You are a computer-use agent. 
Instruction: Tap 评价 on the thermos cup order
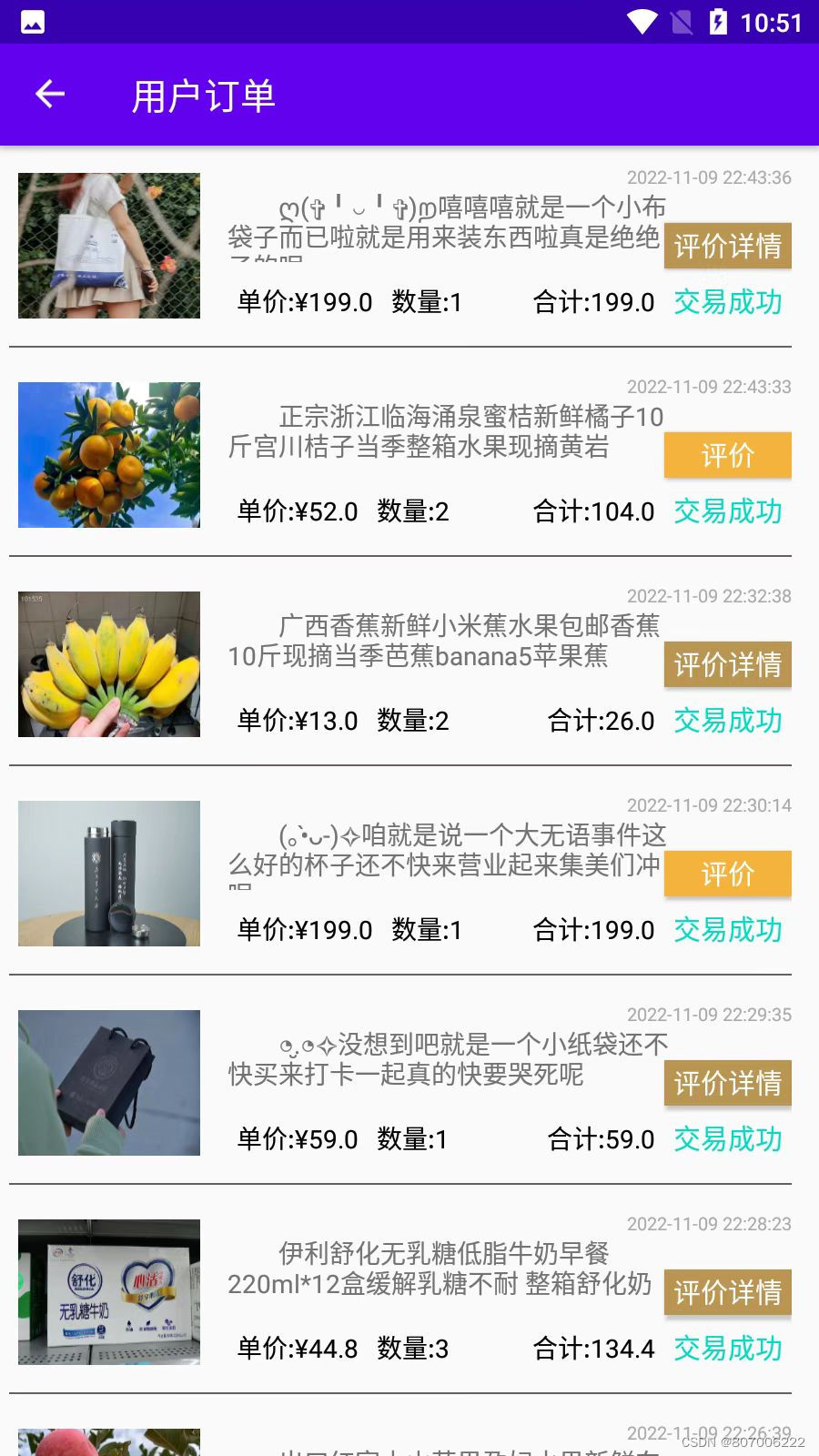tap(727, 874)
